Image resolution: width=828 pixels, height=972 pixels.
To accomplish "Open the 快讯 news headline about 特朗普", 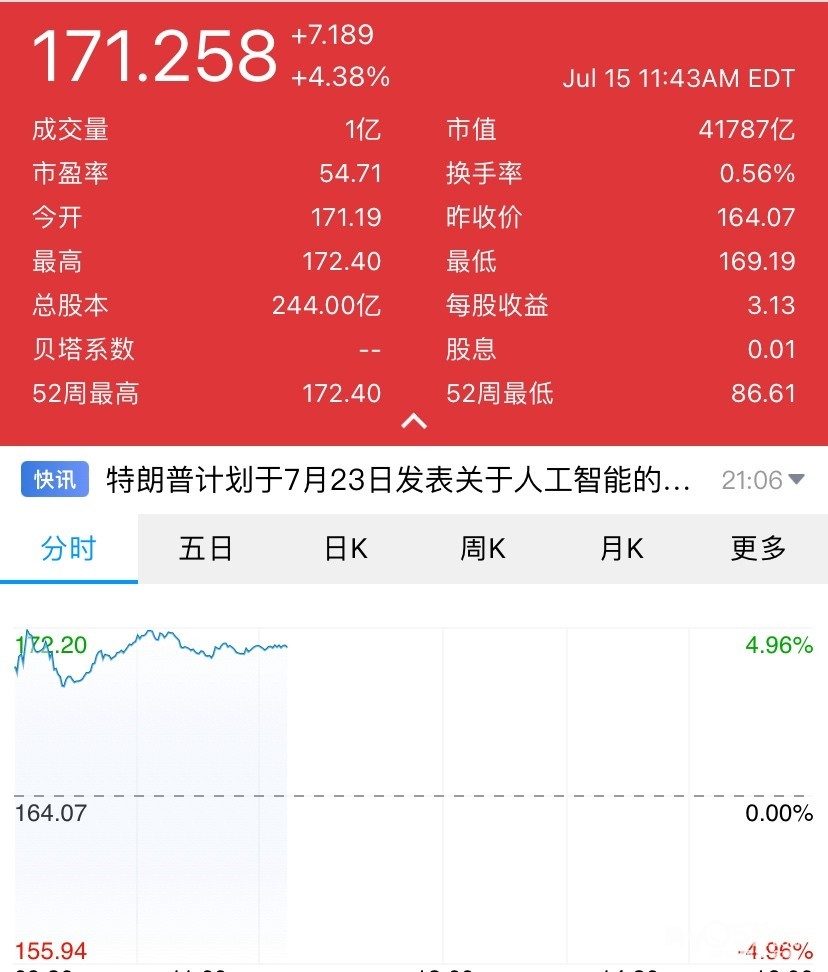I will coord(398,481).
